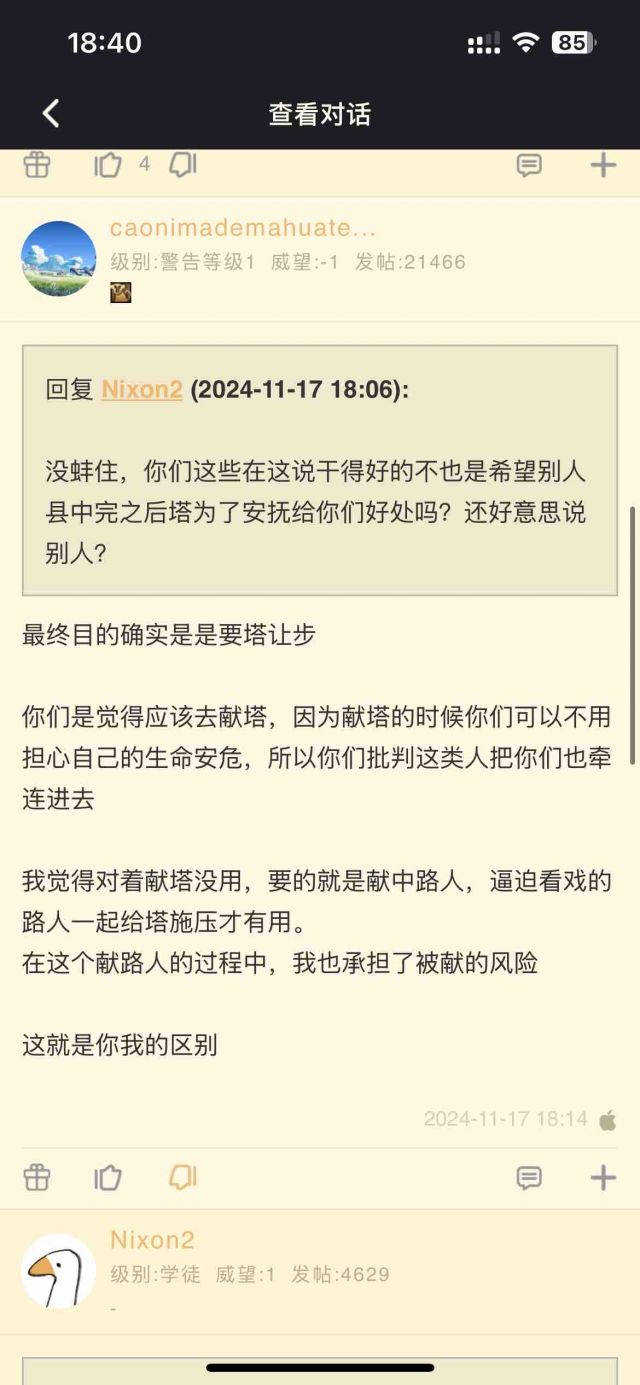Tap gift icon on the top post row
640x1385 pixels.
tap(37, 165)
